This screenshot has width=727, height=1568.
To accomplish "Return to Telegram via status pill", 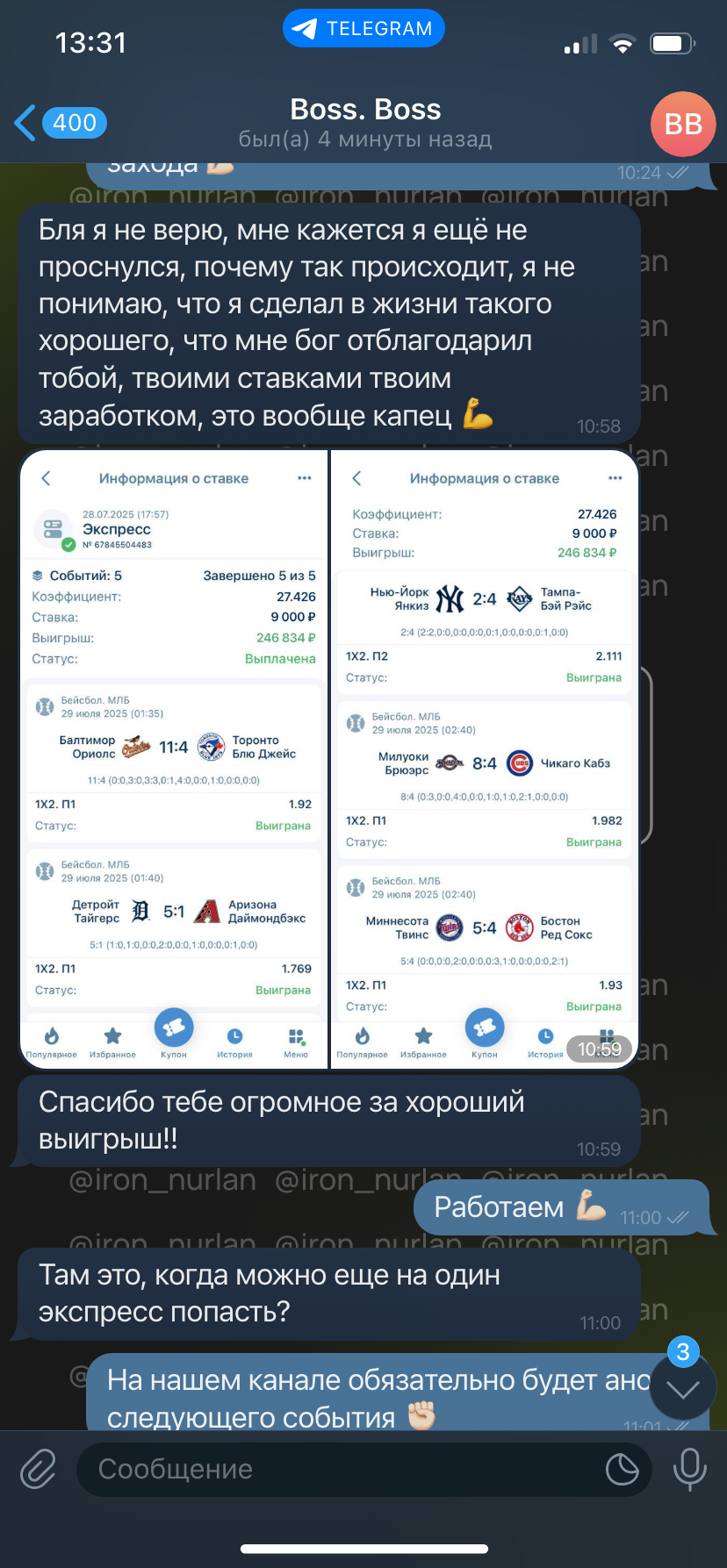I will point(363,29).
